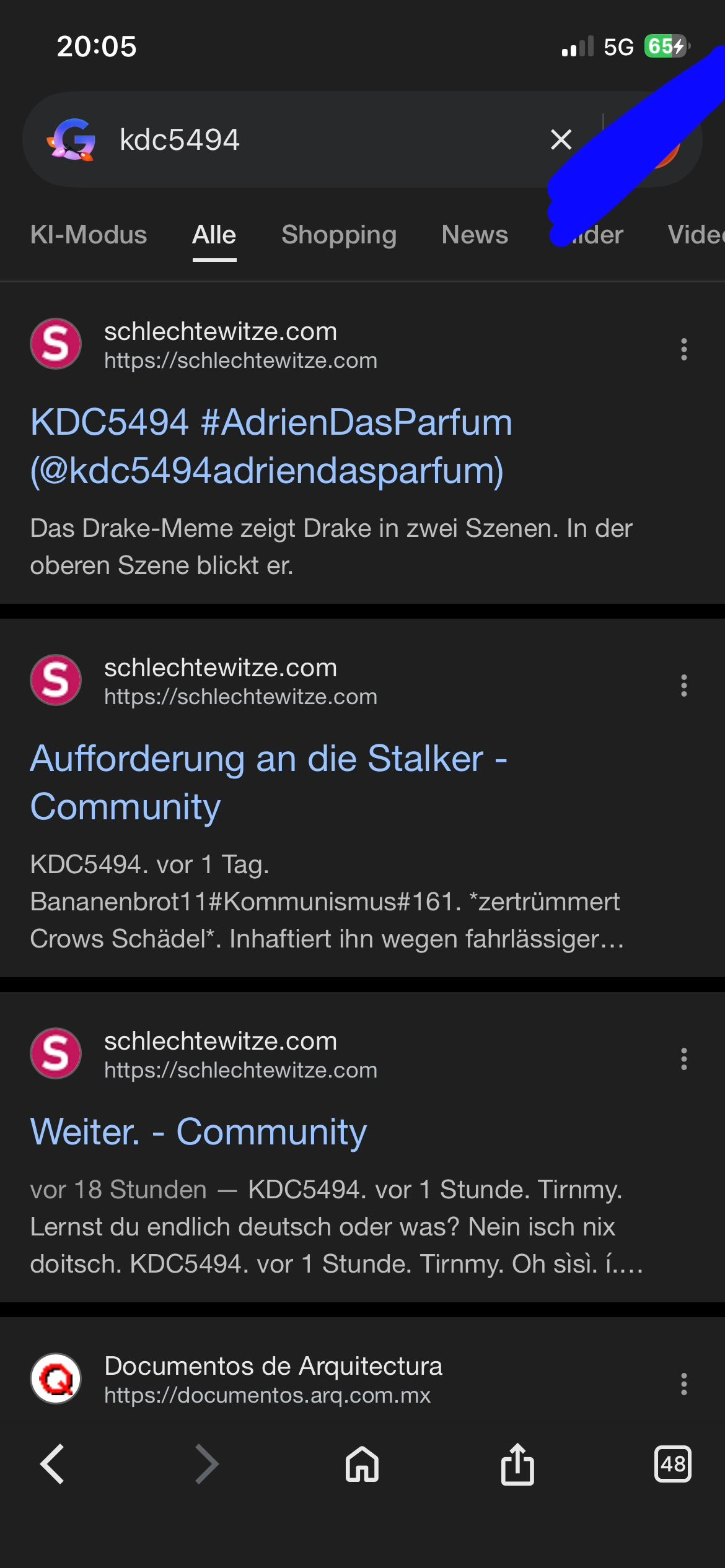
Task: Switch to the Shopping tab
Action: click(x=338, y=235)
